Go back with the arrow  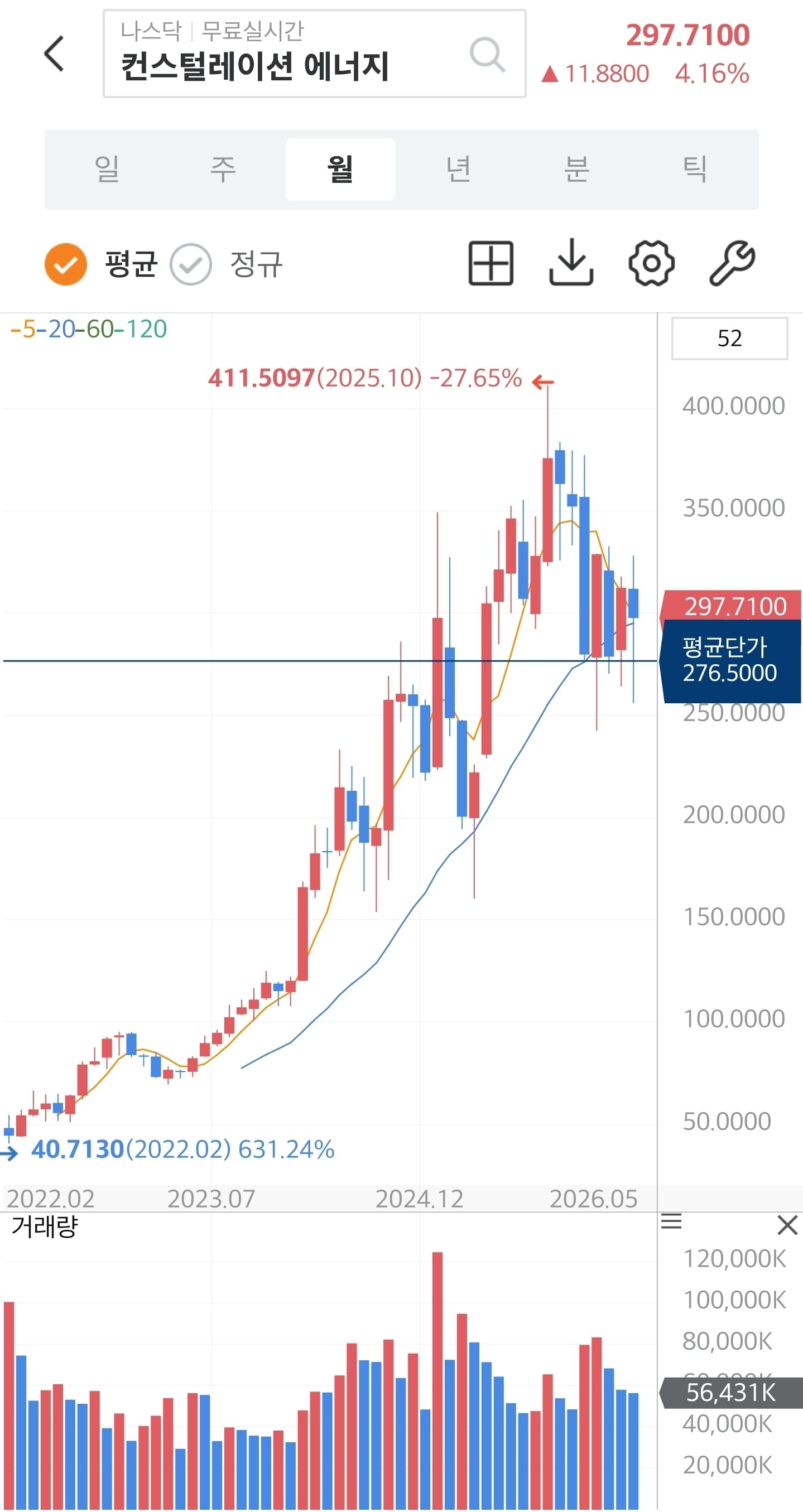(54, 54)
